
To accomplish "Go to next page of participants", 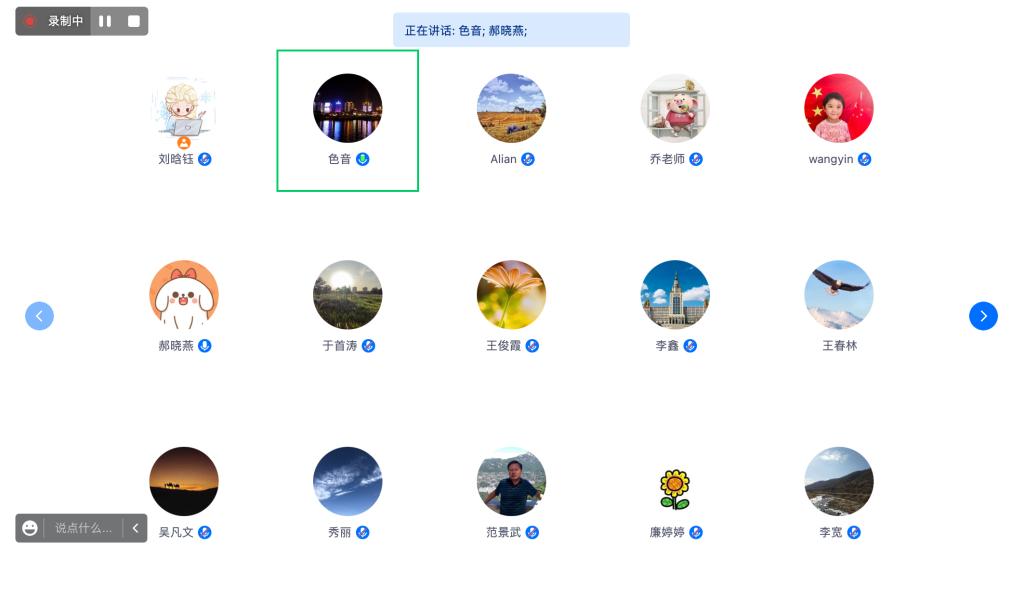I will 983,316.
